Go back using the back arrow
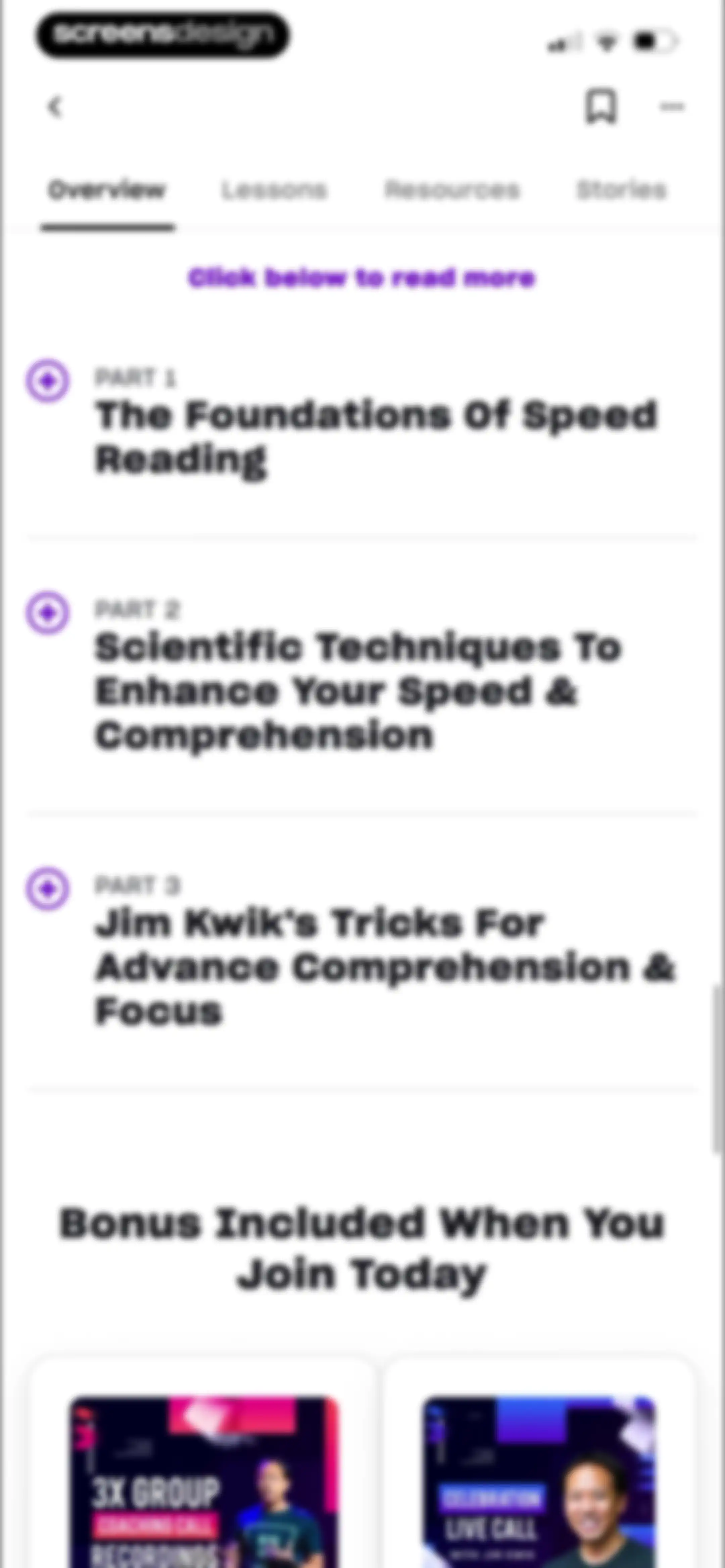 (55, 107)
